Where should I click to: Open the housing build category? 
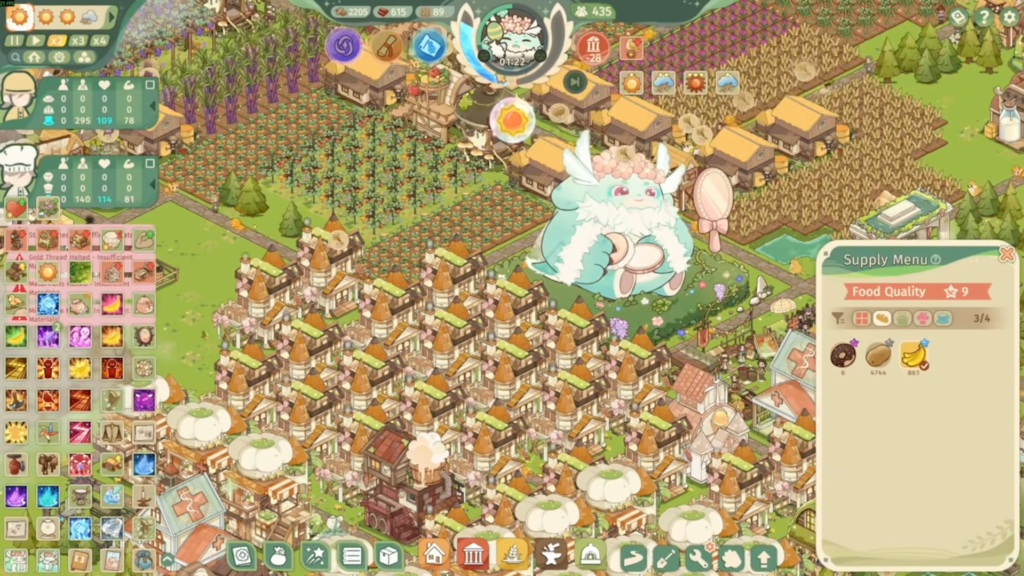pos(434,555)
